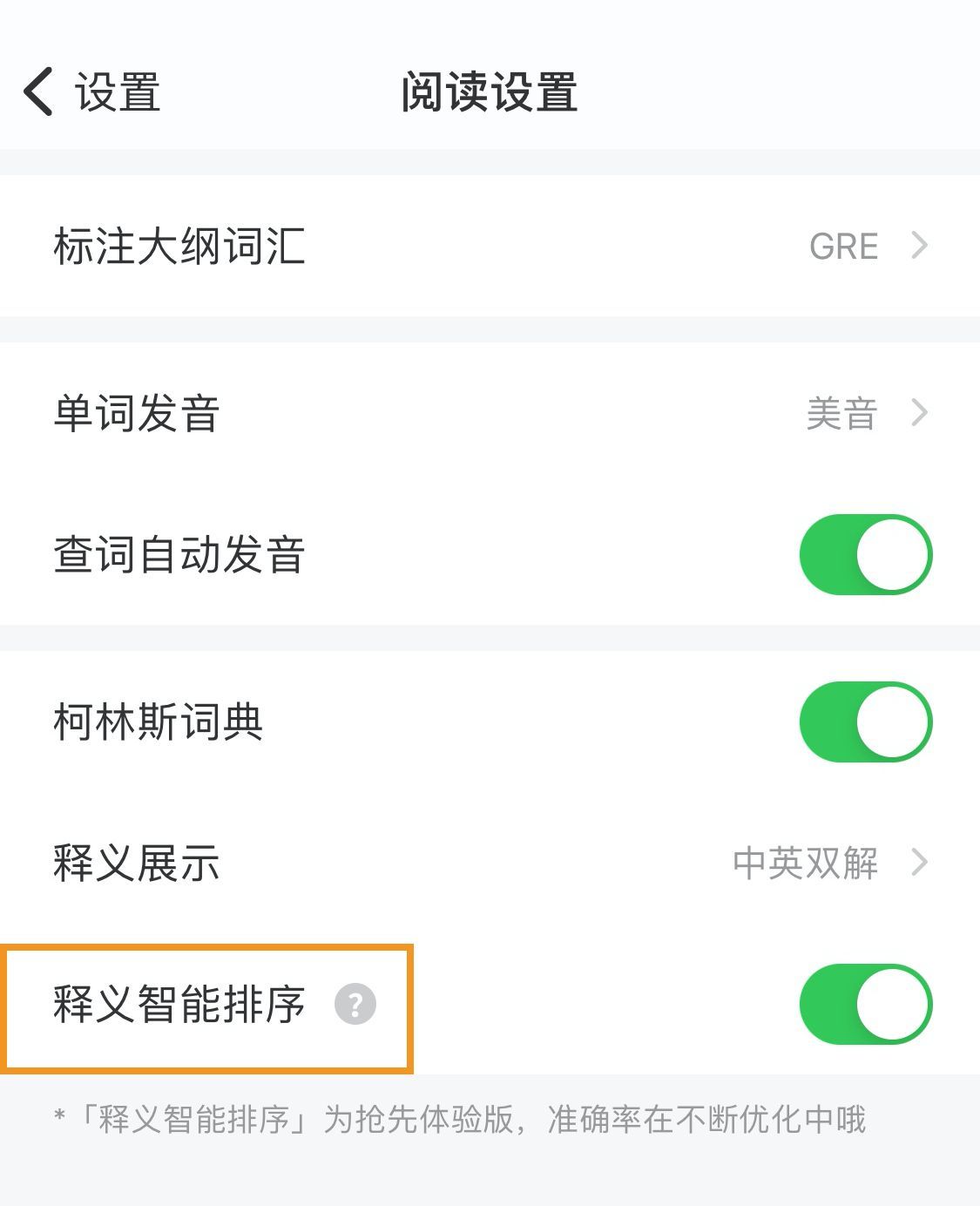Screen dimensions: 980x1206
Task: Tap the 中英双解 value next to 释义展示
Action: pos(806,864)
